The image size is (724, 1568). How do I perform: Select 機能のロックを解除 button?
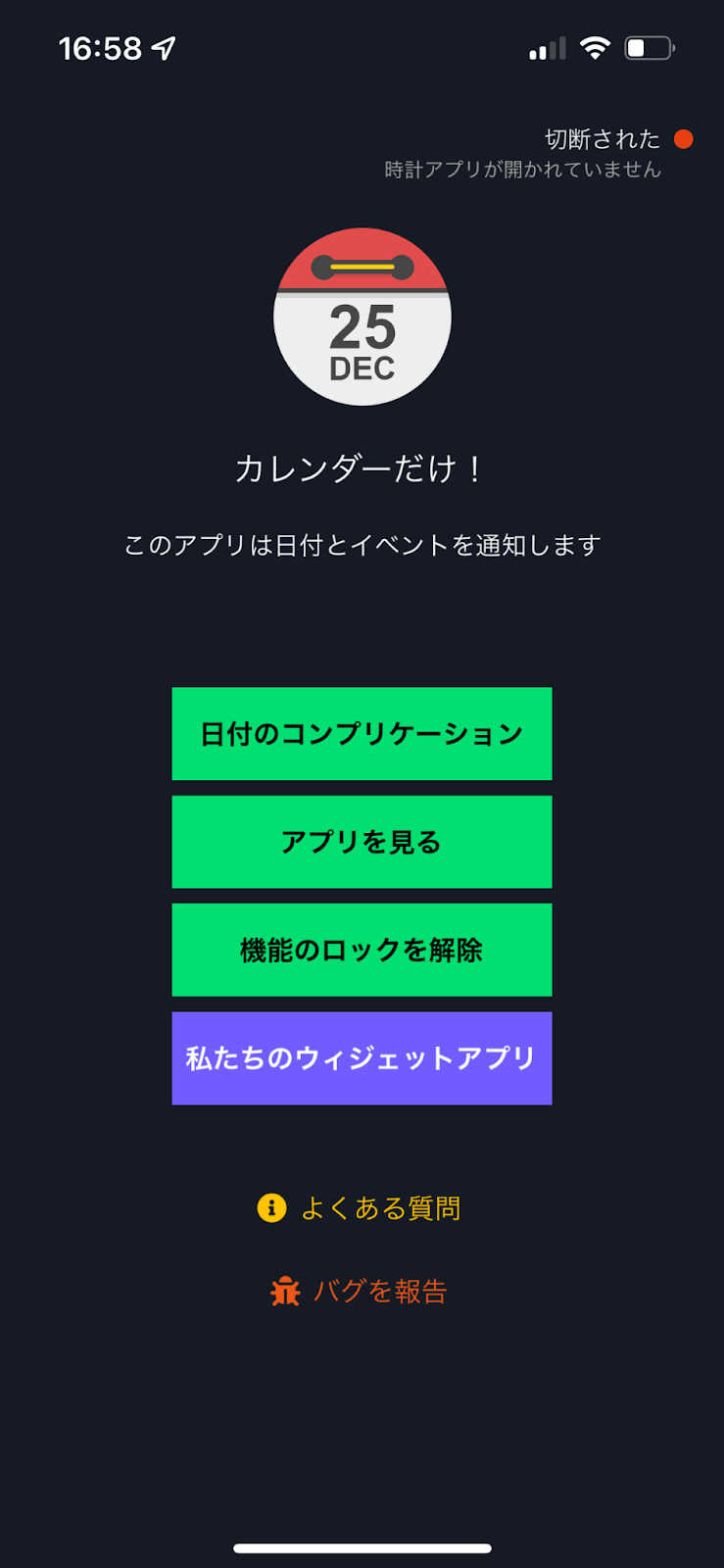tap(362, 950)
